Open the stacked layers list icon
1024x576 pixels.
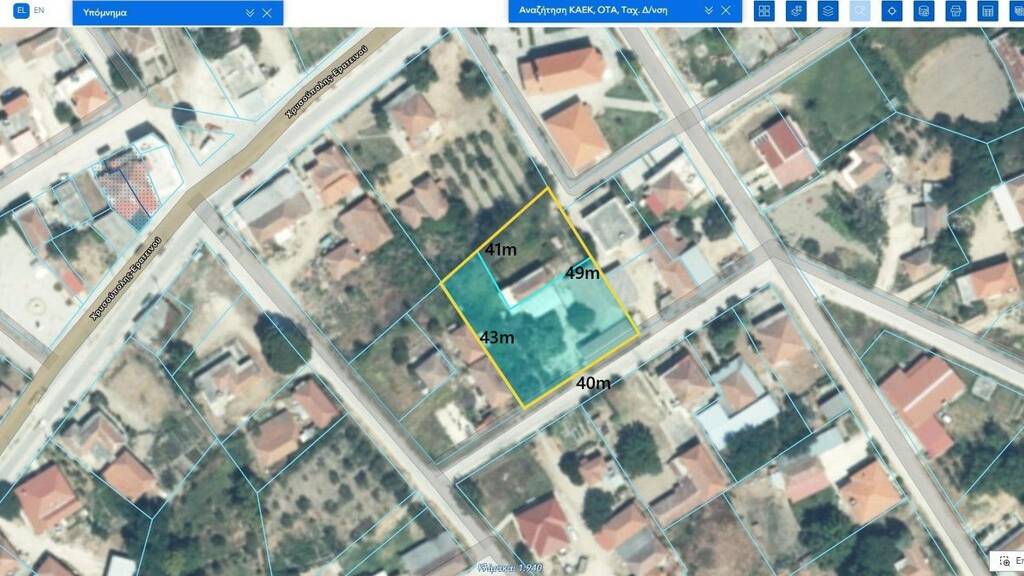click(828, 11)
